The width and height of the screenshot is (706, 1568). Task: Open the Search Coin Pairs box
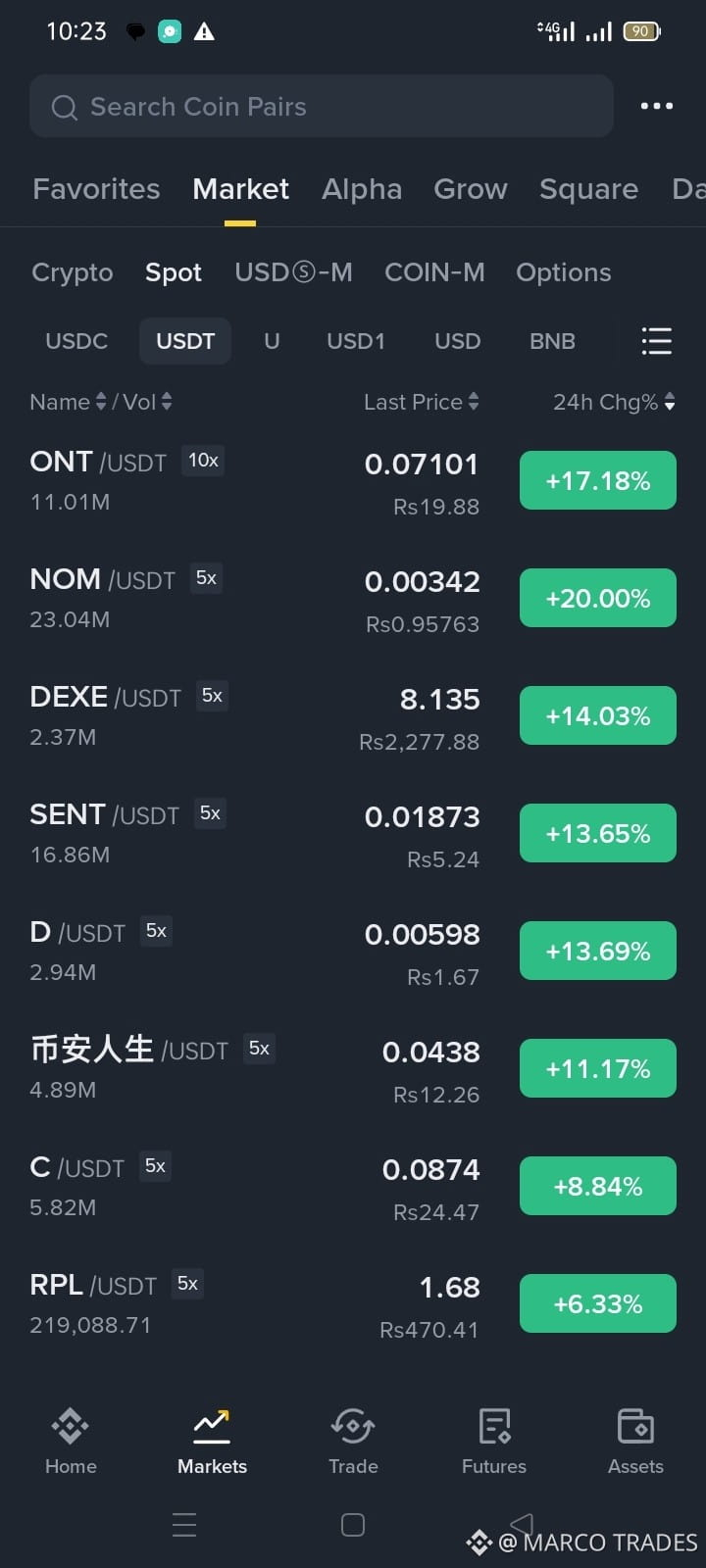tap(322, 106)
